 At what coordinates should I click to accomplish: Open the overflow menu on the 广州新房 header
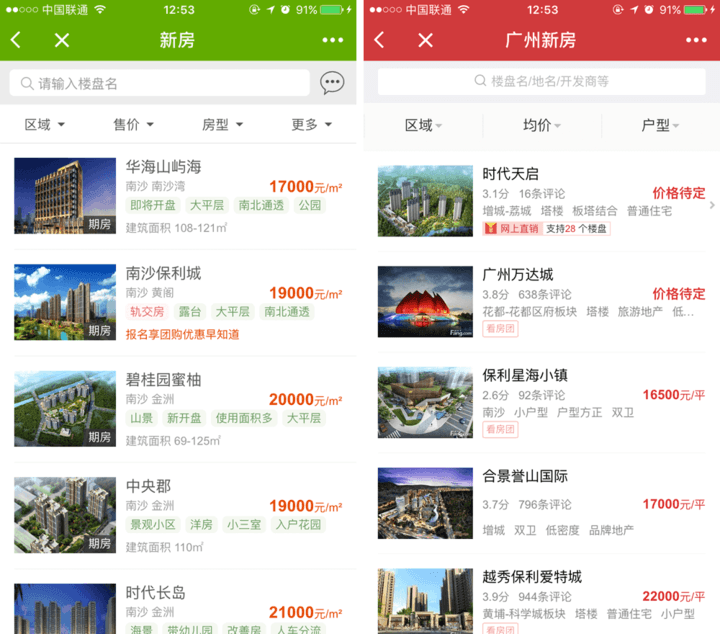pyautogui.click(x=696, y=40)
